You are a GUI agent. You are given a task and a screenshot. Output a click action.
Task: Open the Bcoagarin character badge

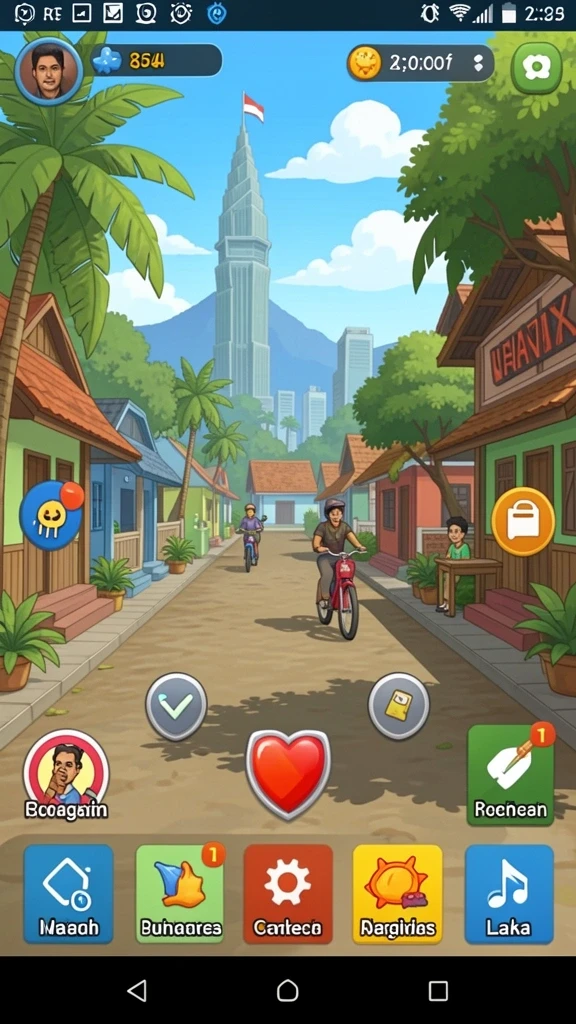(66, 775)
